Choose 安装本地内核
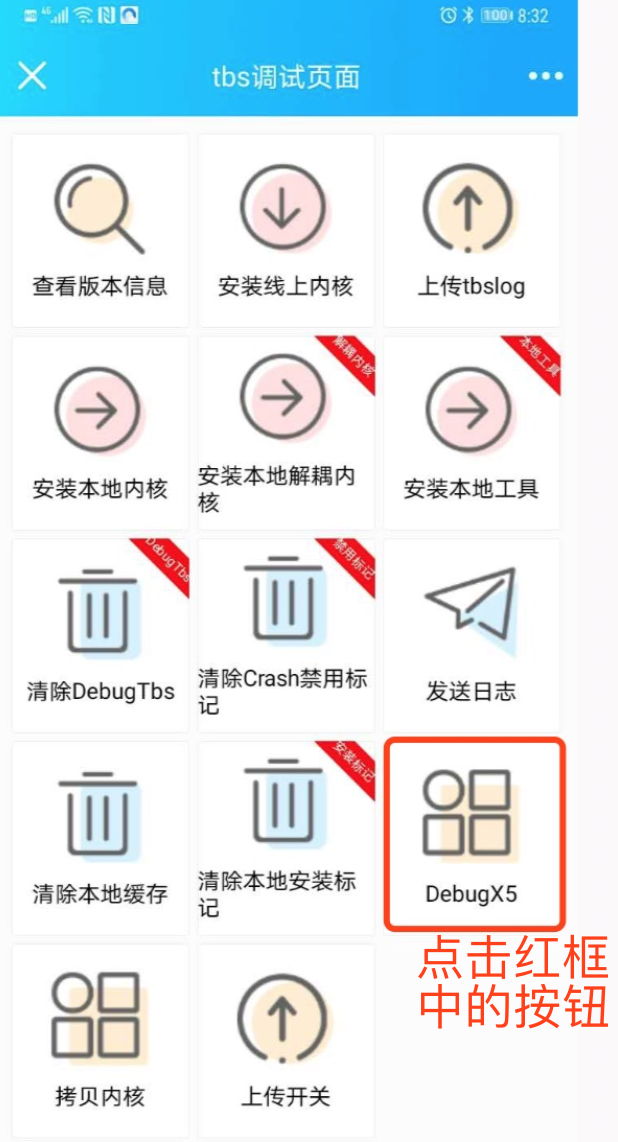The width and height of the screenshot is (618, 1142). coord(100,433)
